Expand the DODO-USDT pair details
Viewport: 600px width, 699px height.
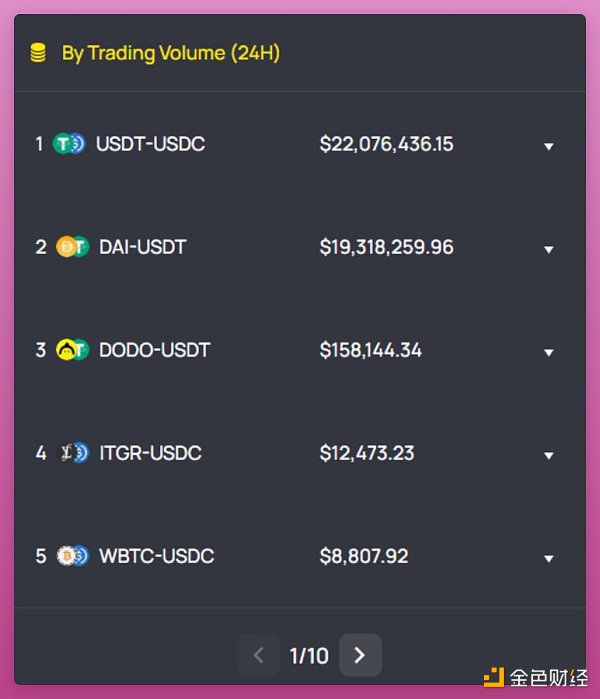click(x=548, y=352)
